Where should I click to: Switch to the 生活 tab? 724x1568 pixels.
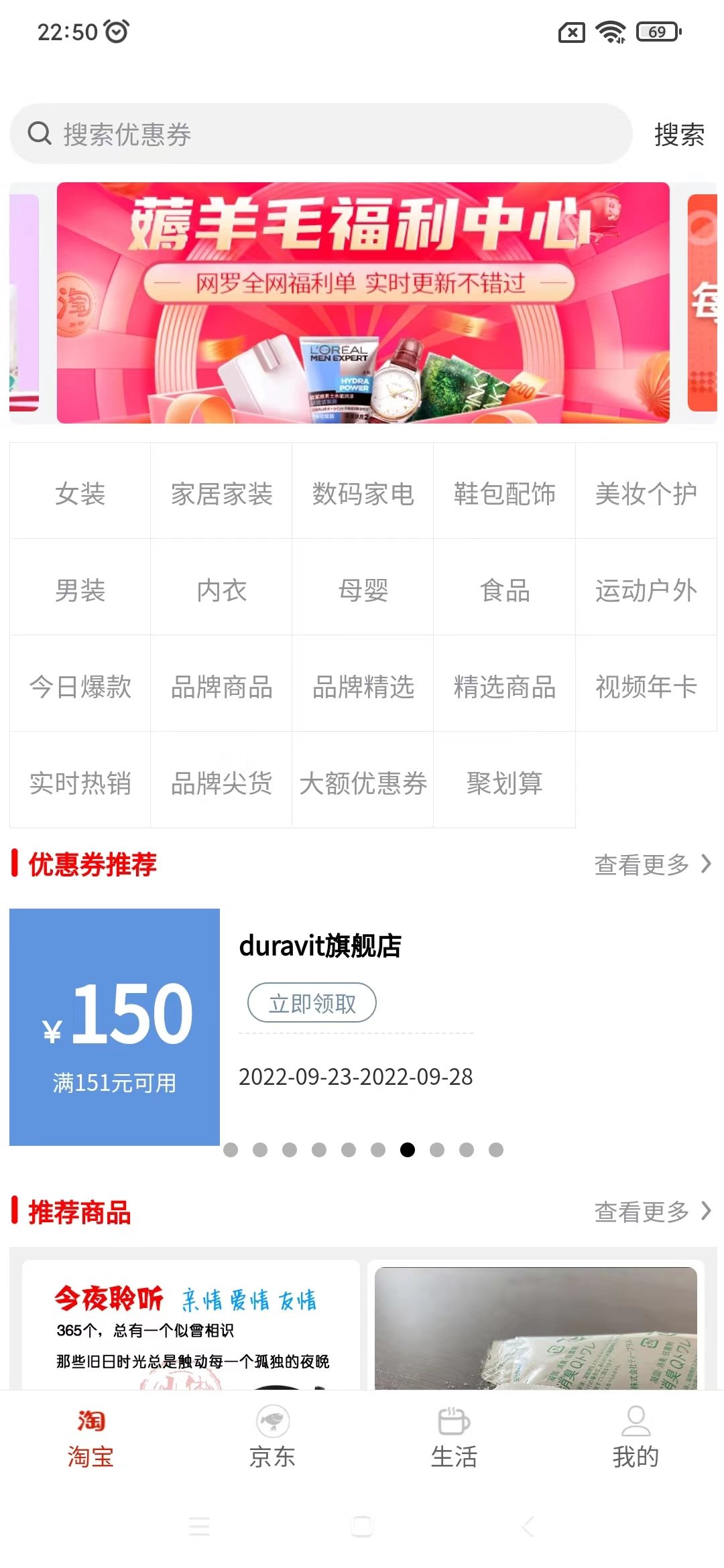454,1437
